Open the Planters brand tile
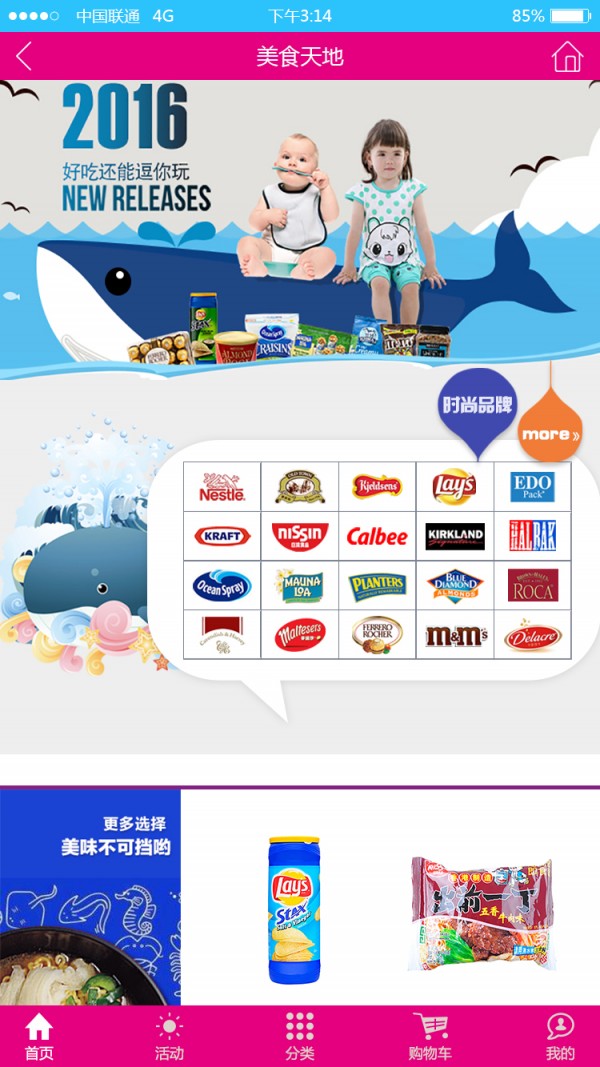 click(x=377, y=585)
